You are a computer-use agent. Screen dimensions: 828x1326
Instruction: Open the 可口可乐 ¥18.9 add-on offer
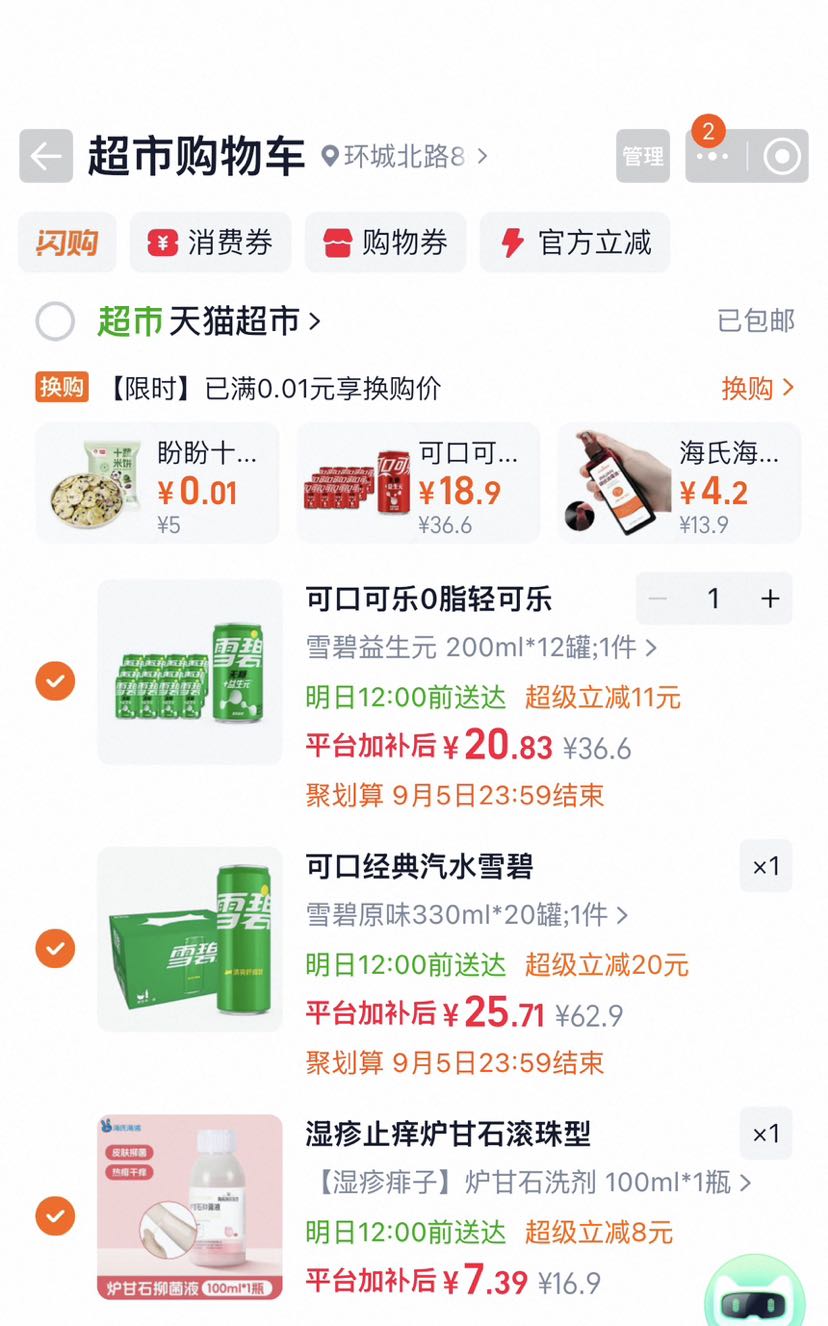click(x=418, y=483)
